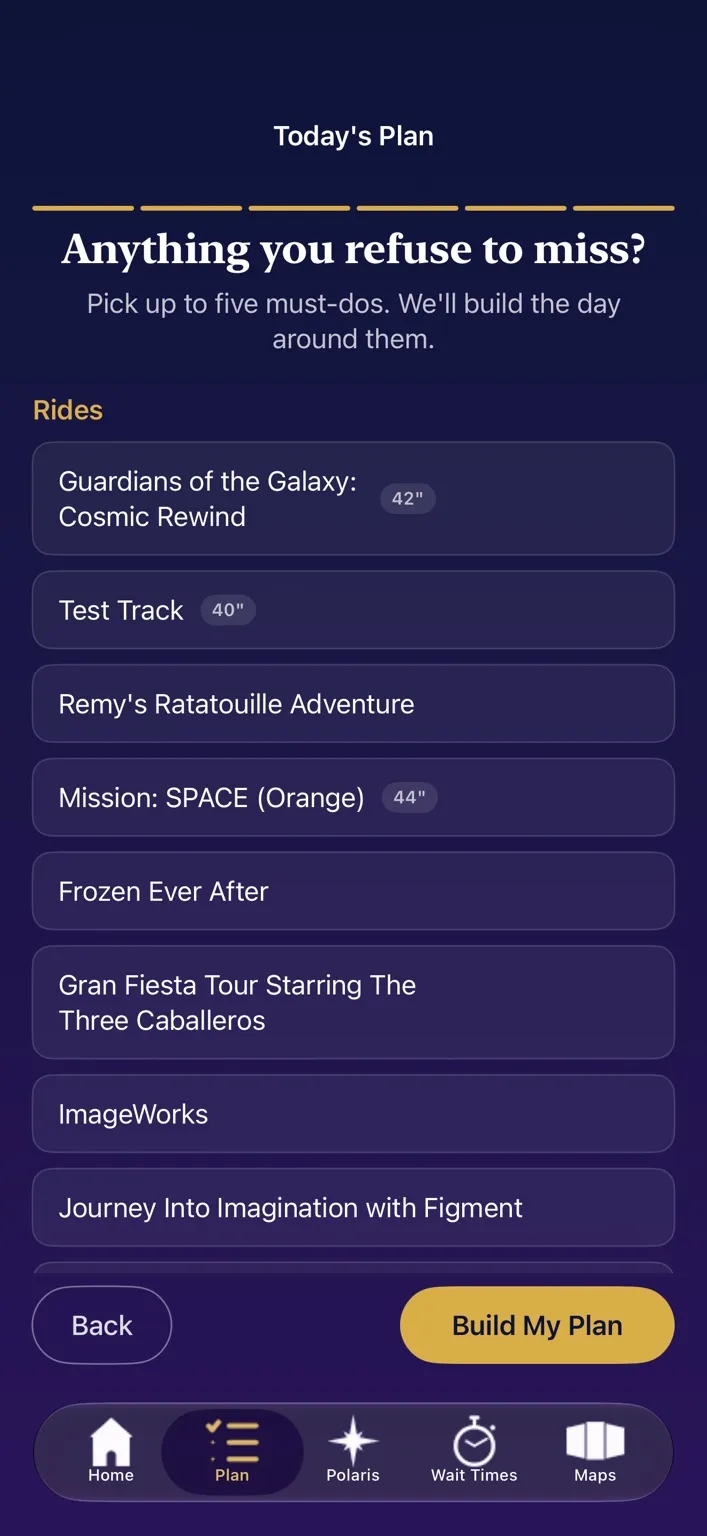707x1536 pixels.
Task: Choose ImageWorks from the rides list
Action: [x=353, y=1114]
